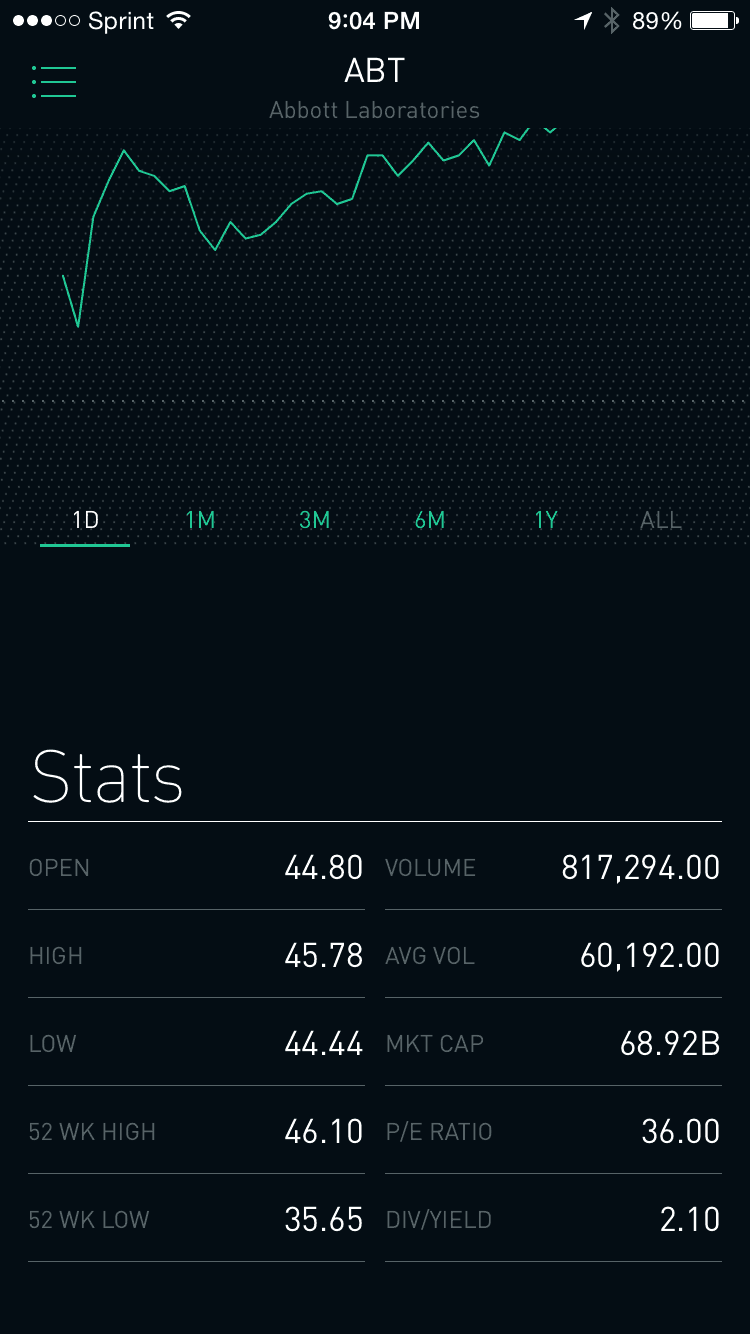Screen dimensions: 750x1334
Task: Tap the ABT ticker title
Action: 374,70
